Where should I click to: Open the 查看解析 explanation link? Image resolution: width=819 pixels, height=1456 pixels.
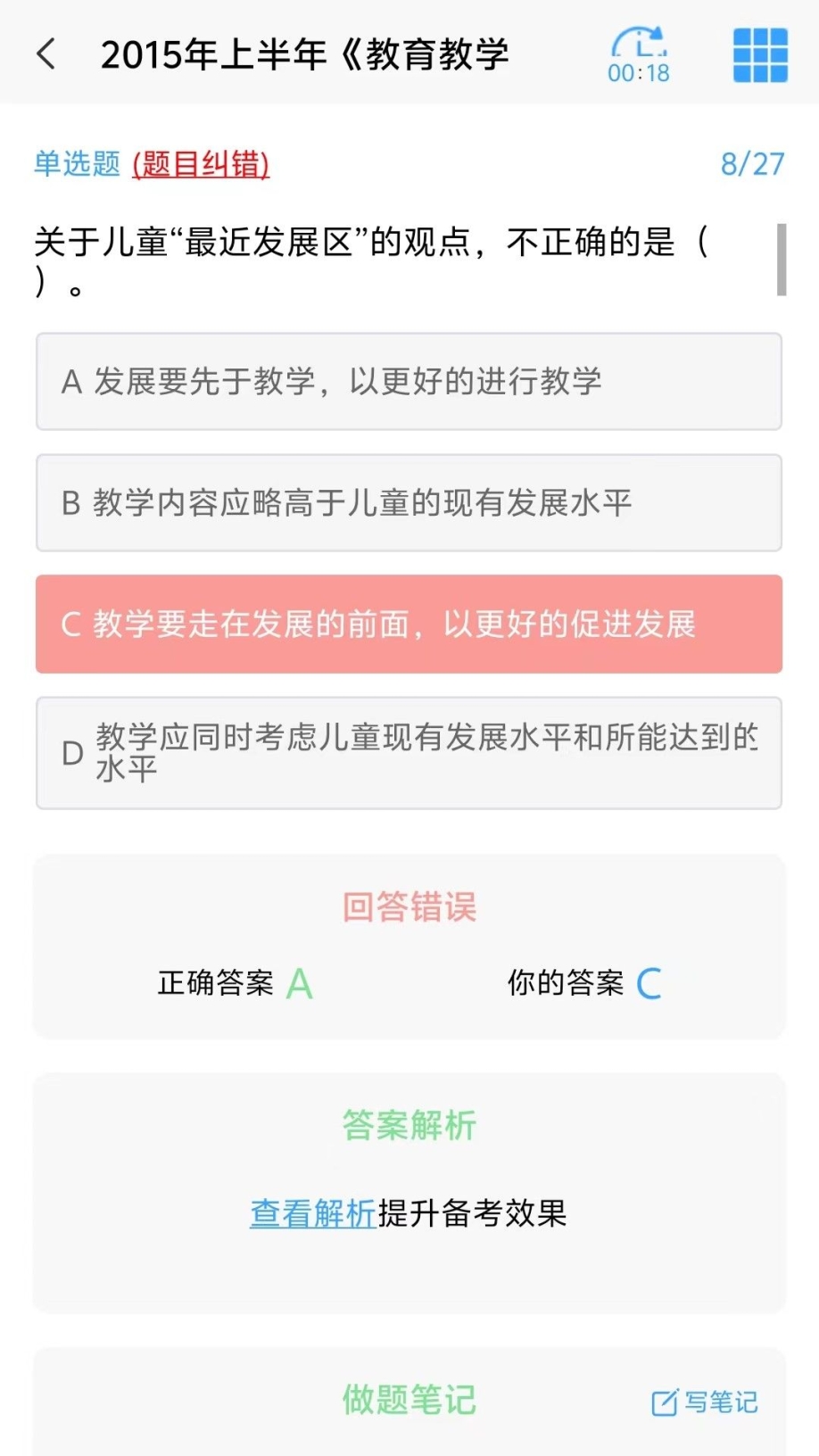point(313,1213)
